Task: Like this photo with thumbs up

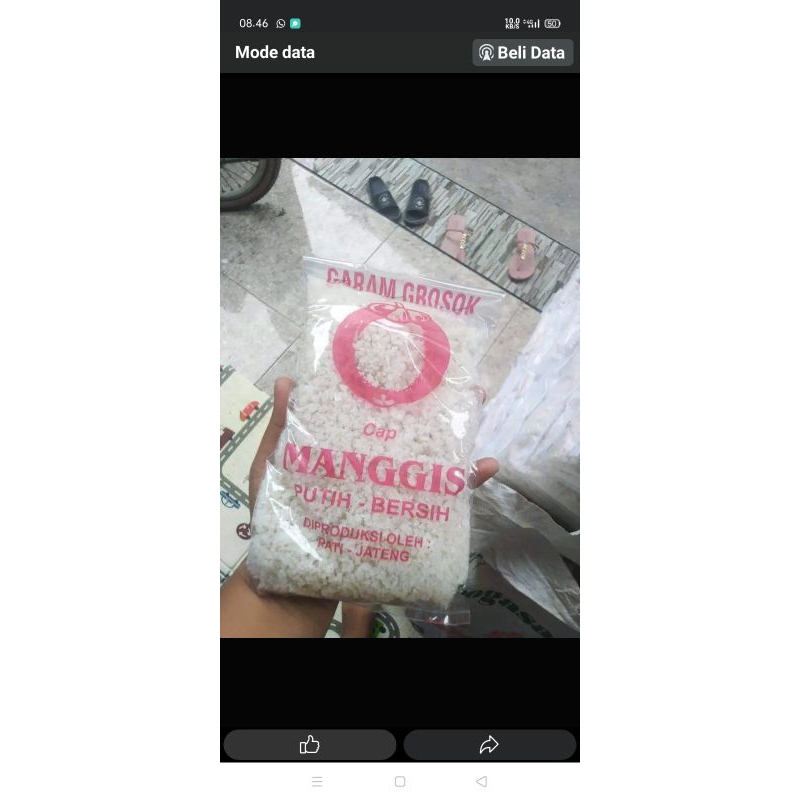Action: pyautogui.click(x=310, y=745)
